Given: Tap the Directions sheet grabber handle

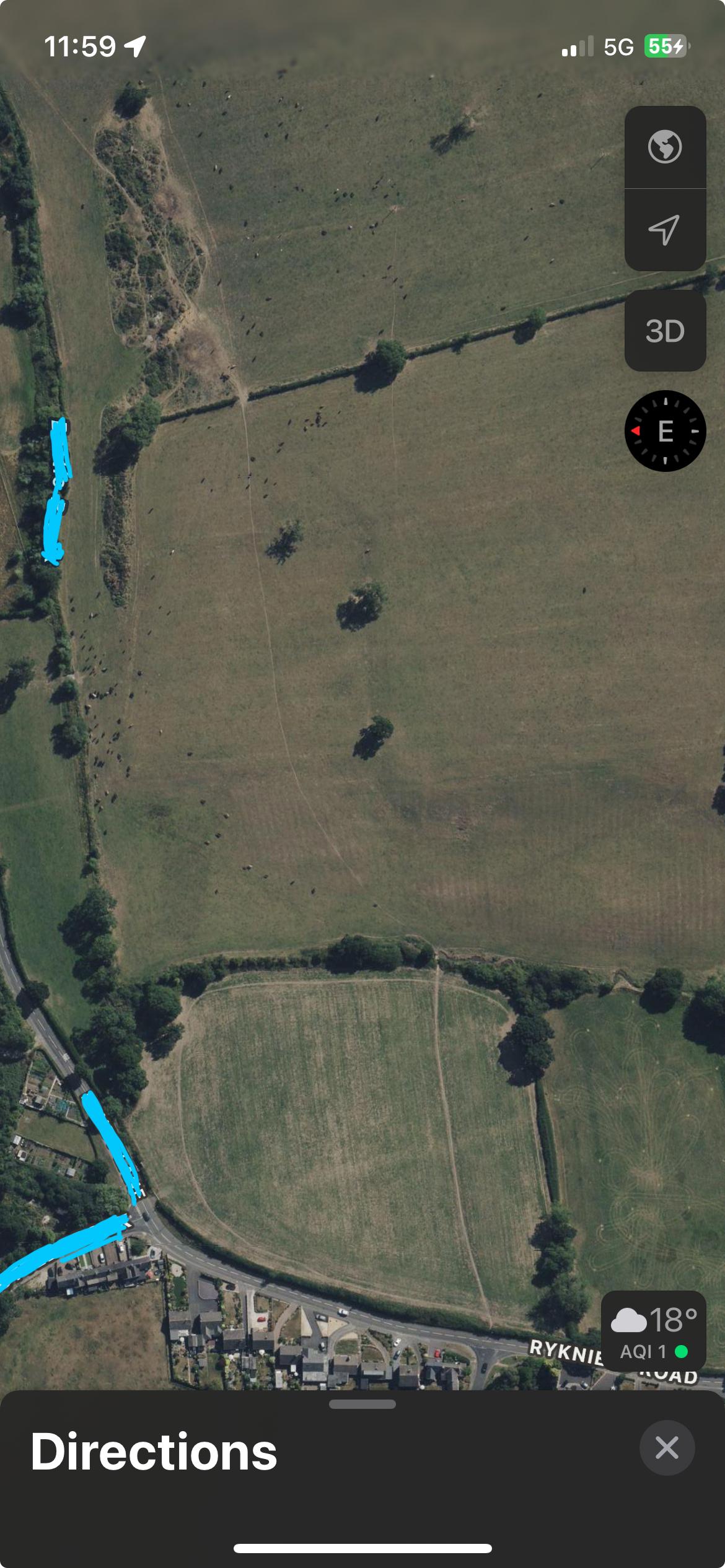Looking at the screenshot, I should [x=362, y=1405].
